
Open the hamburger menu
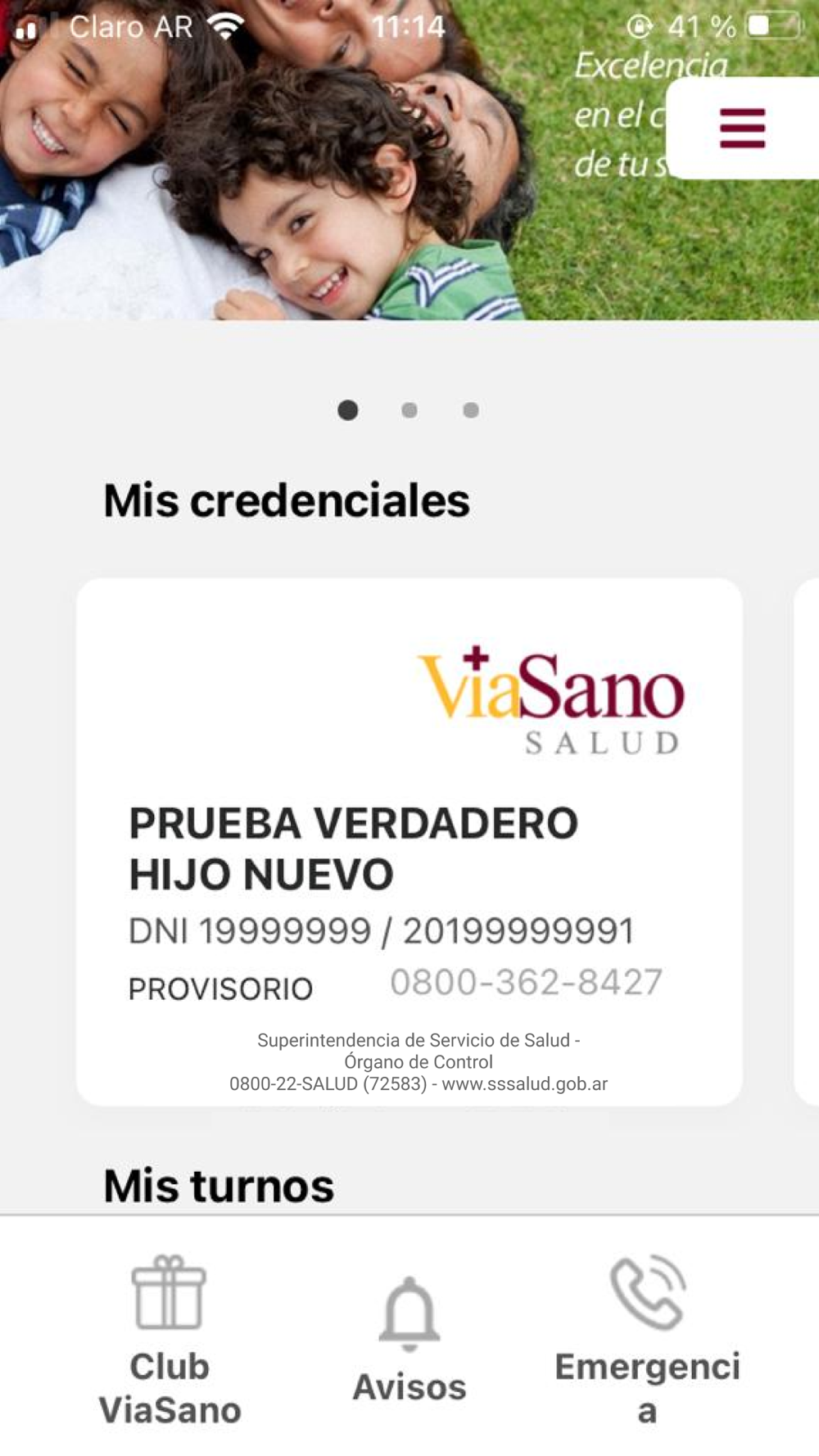pos(742,129)
